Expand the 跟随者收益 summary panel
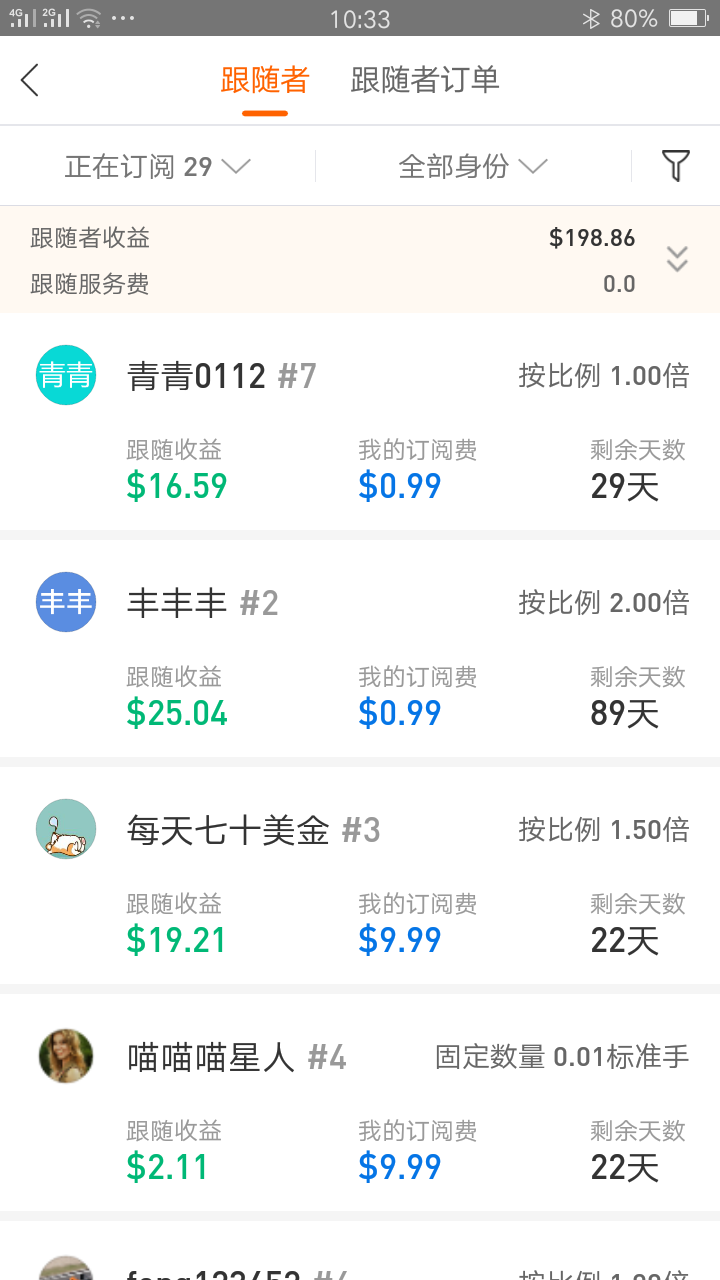 [x=677, y=260]
